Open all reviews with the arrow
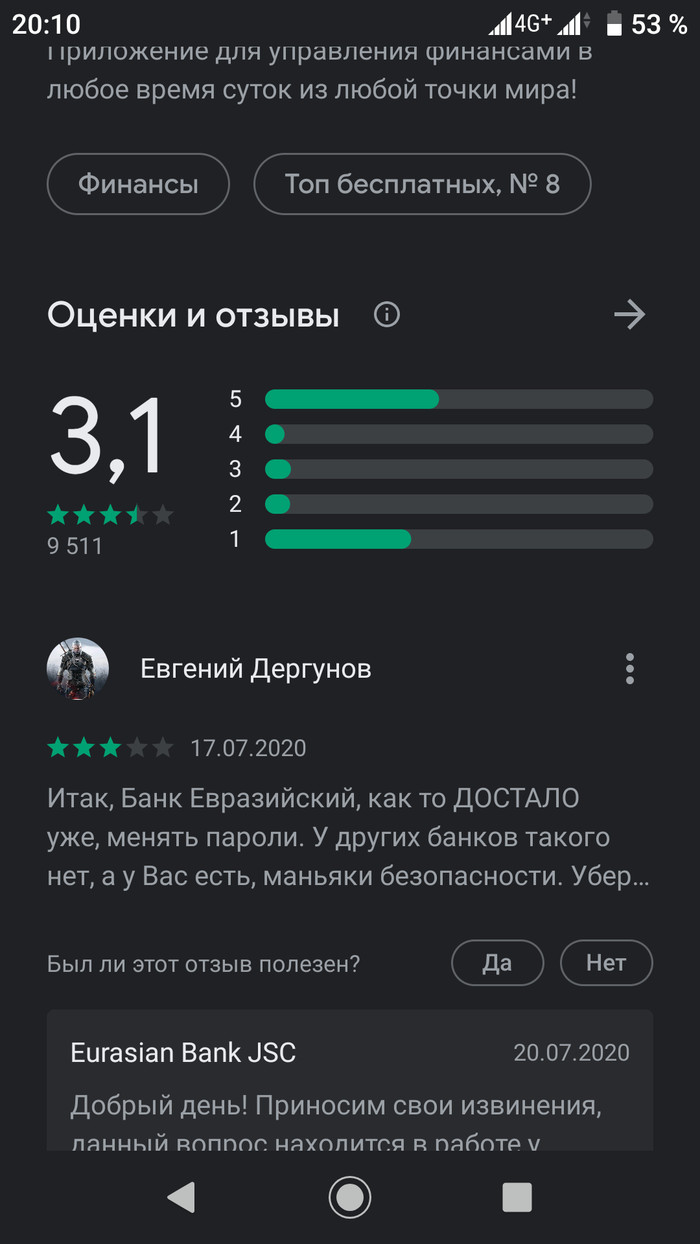 [629, 315]
